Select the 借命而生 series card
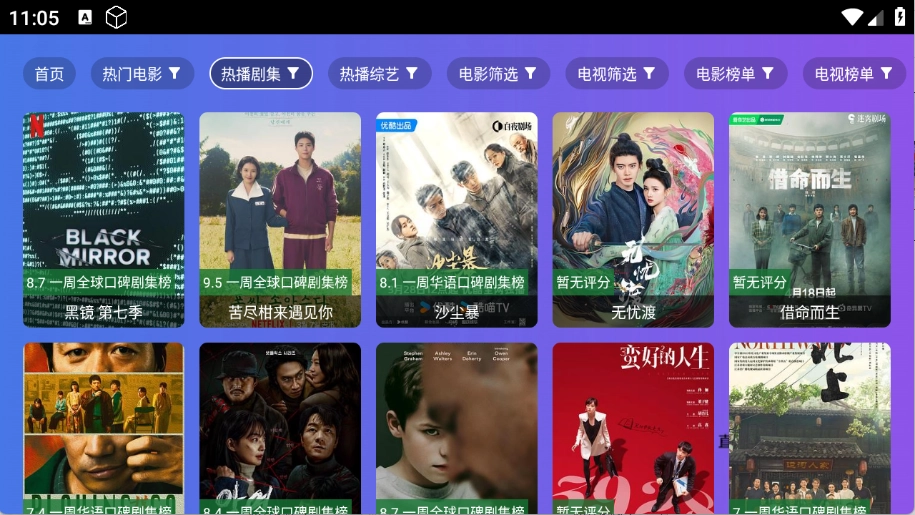The height and width of the screenshot is (515, 915). point(809,219)
